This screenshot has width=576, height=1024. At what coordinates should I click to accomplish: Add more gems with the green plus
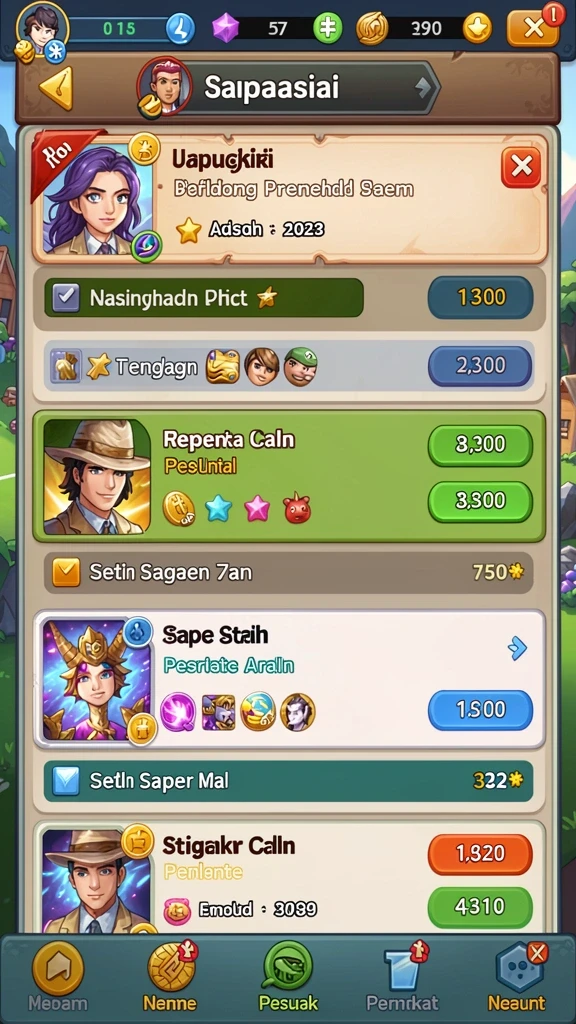[328, 28]
